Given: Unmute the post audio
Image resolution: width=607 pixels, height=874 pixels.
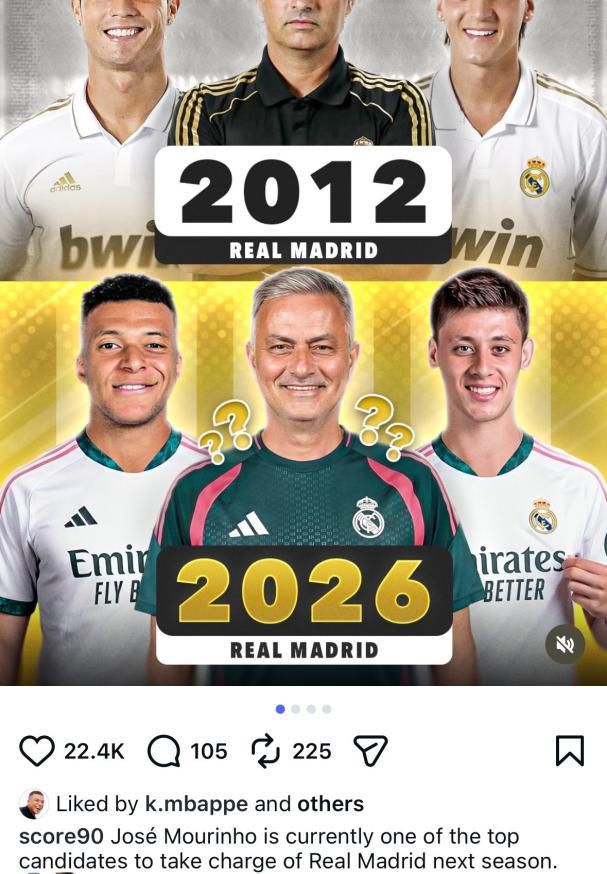Looking at the screenshot, I should (565, 645).
